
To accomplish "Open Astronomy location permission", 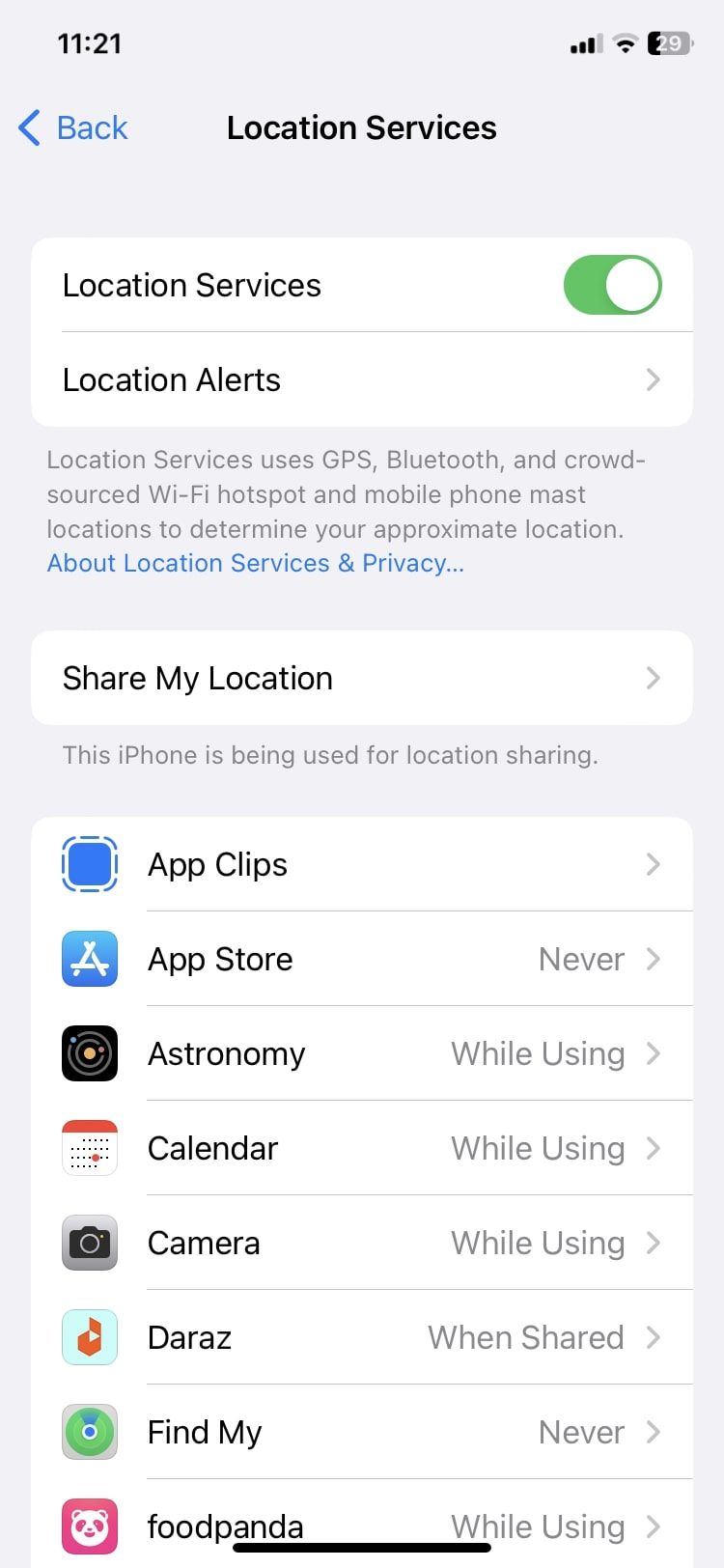I will coord(362,1053).
